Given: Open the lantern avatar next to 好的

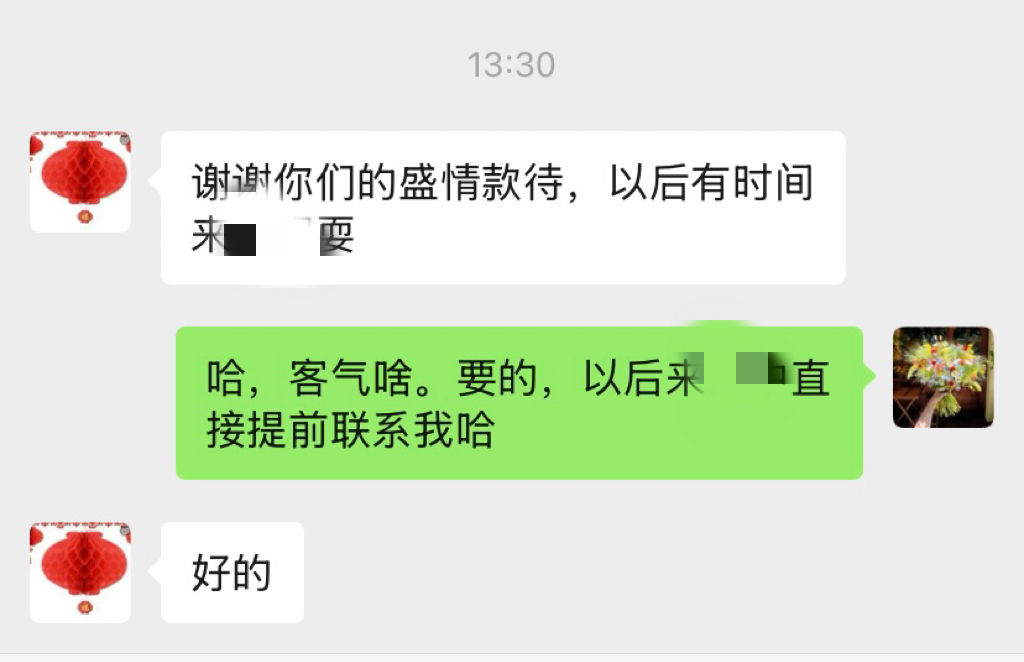Looking at the screenshot, I should click(x=80, y=572).
